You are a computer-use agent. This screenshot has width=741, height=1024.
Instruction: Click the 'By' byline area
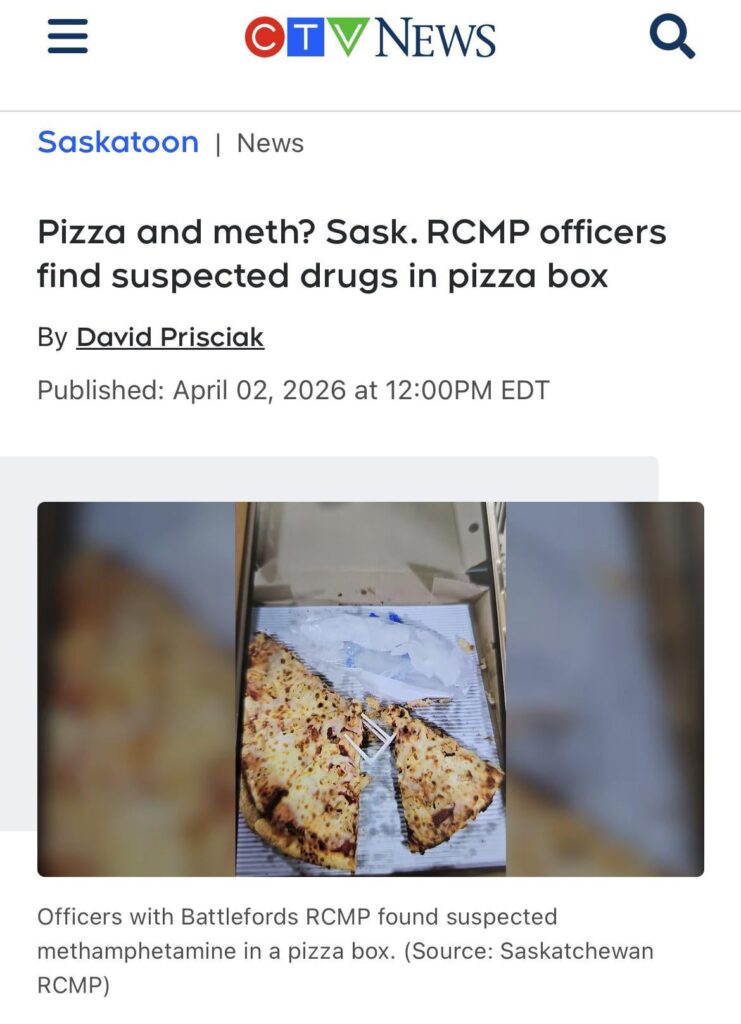(x=52, y=337)
